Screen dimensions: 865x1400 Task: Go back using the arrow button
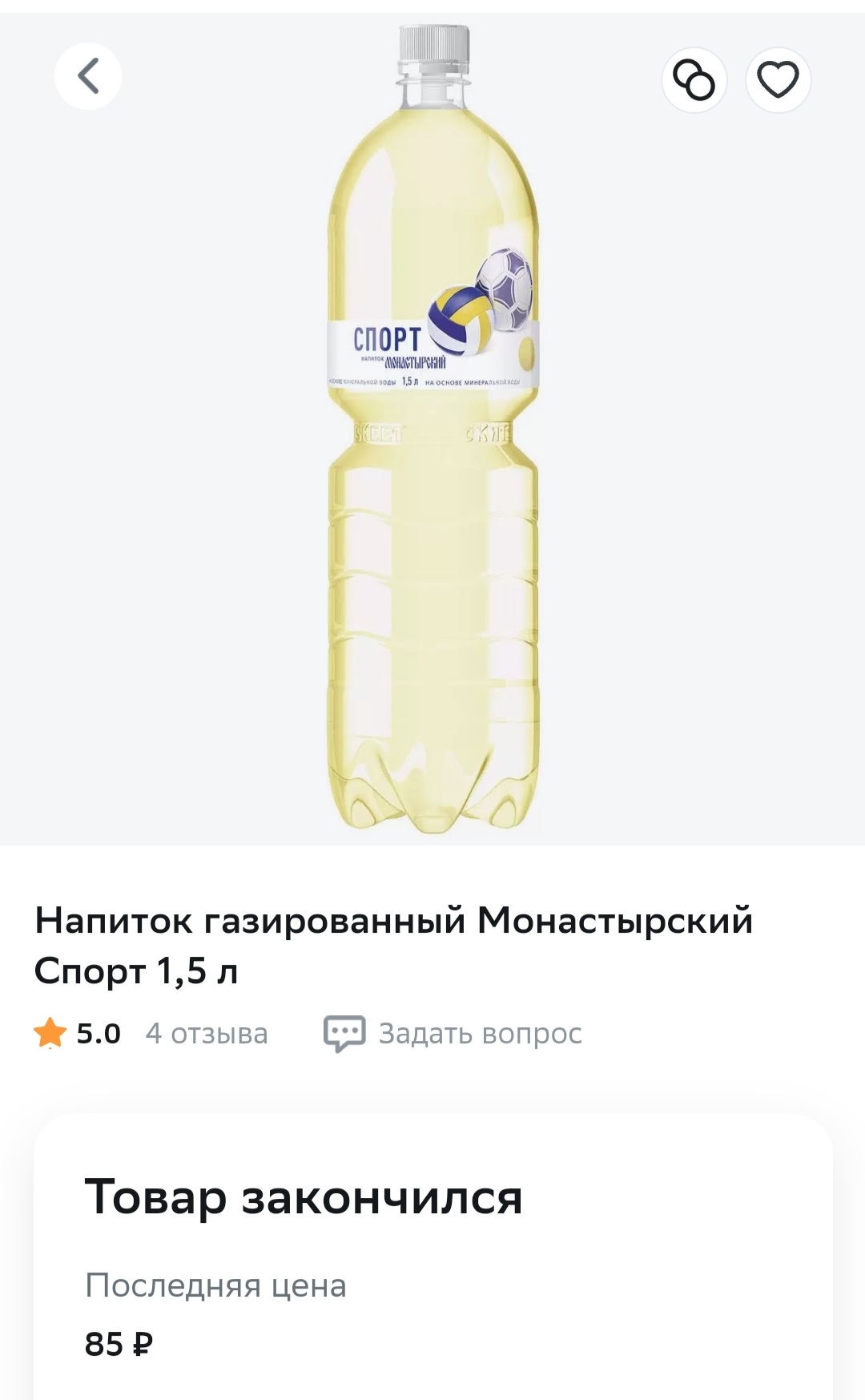[x=88, y=76]
